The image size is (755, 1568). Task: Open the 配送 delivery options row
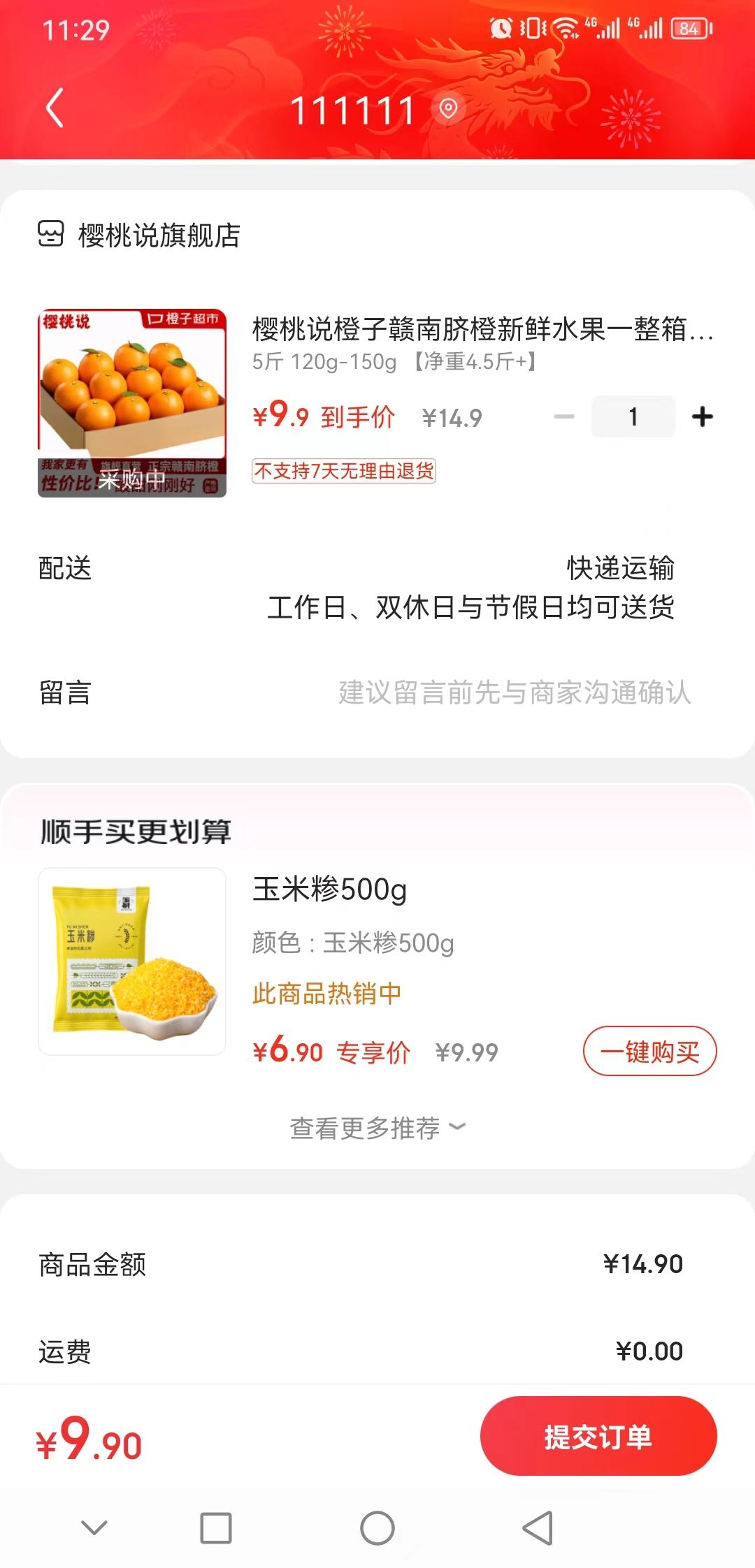[377, 588]
